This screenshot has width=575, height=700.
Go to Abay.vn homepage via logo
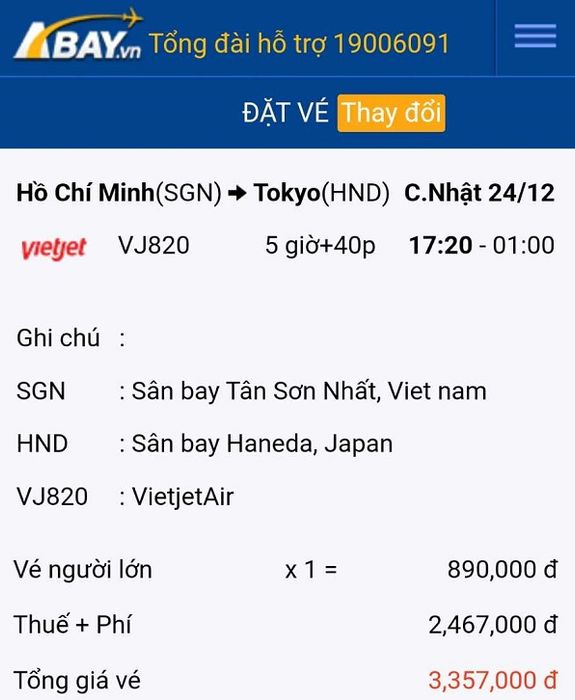tap(78, 34)
